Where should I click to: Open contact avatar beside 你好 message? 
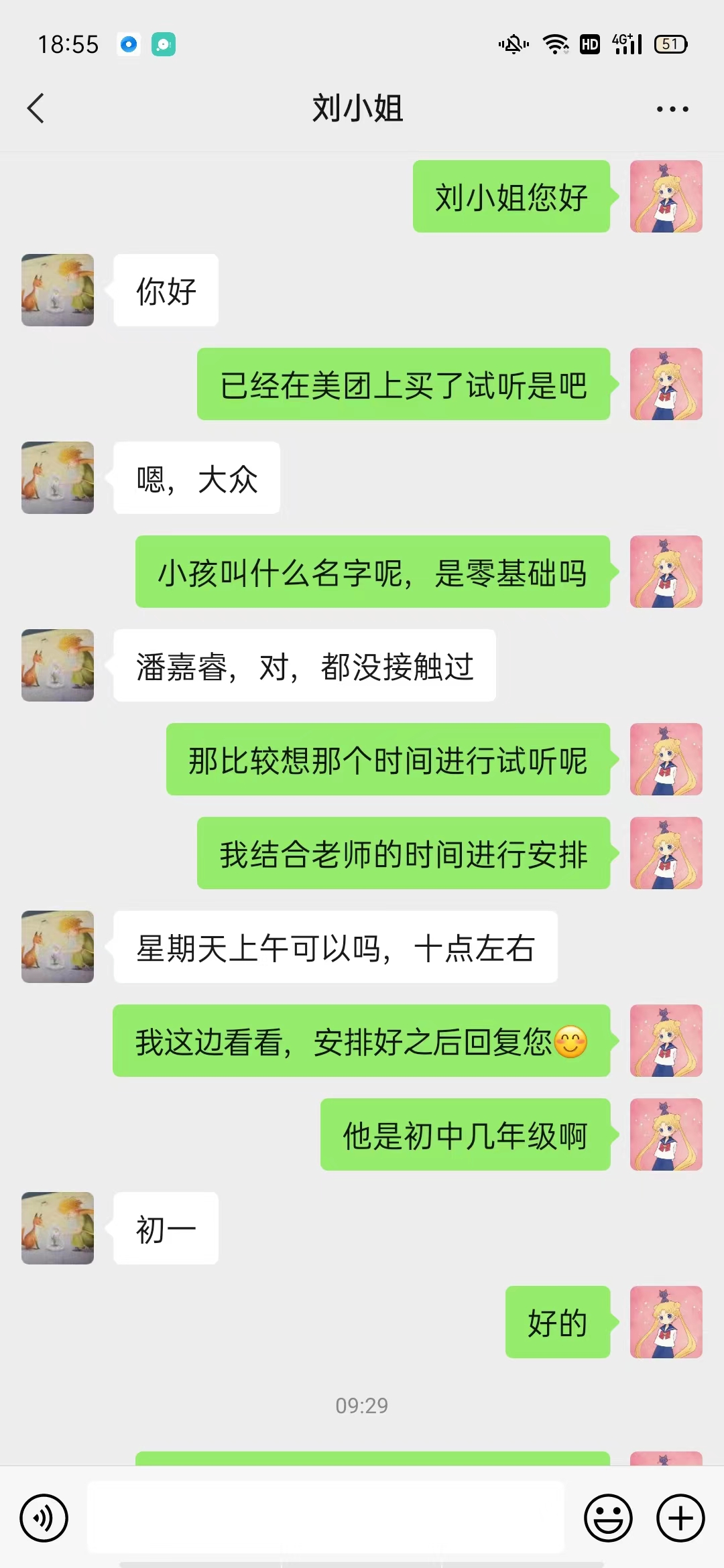coord(58,290)
